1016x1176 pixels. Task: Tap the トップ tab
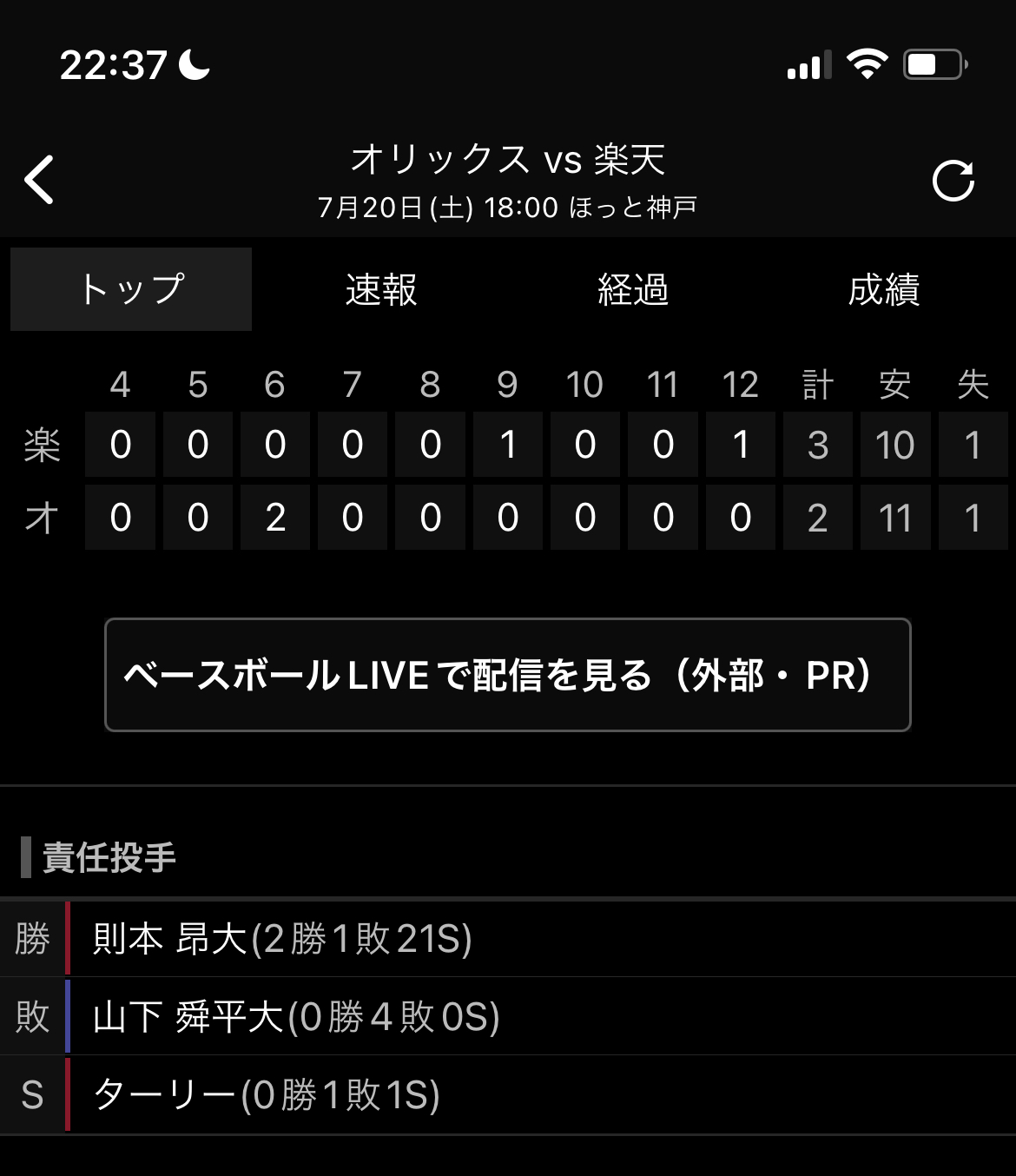click(131, 290)
